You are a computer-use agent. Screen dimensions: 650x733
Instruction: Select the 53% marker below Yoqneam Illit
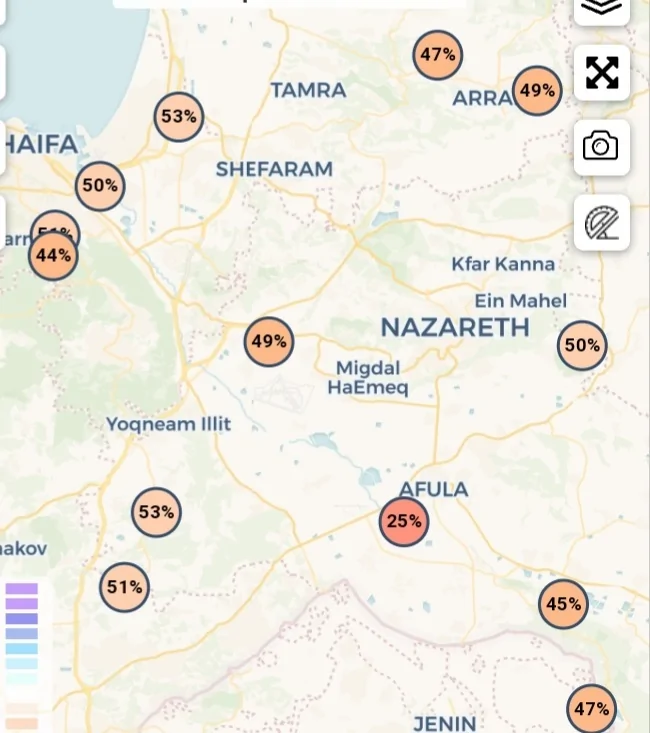[156, 513]
